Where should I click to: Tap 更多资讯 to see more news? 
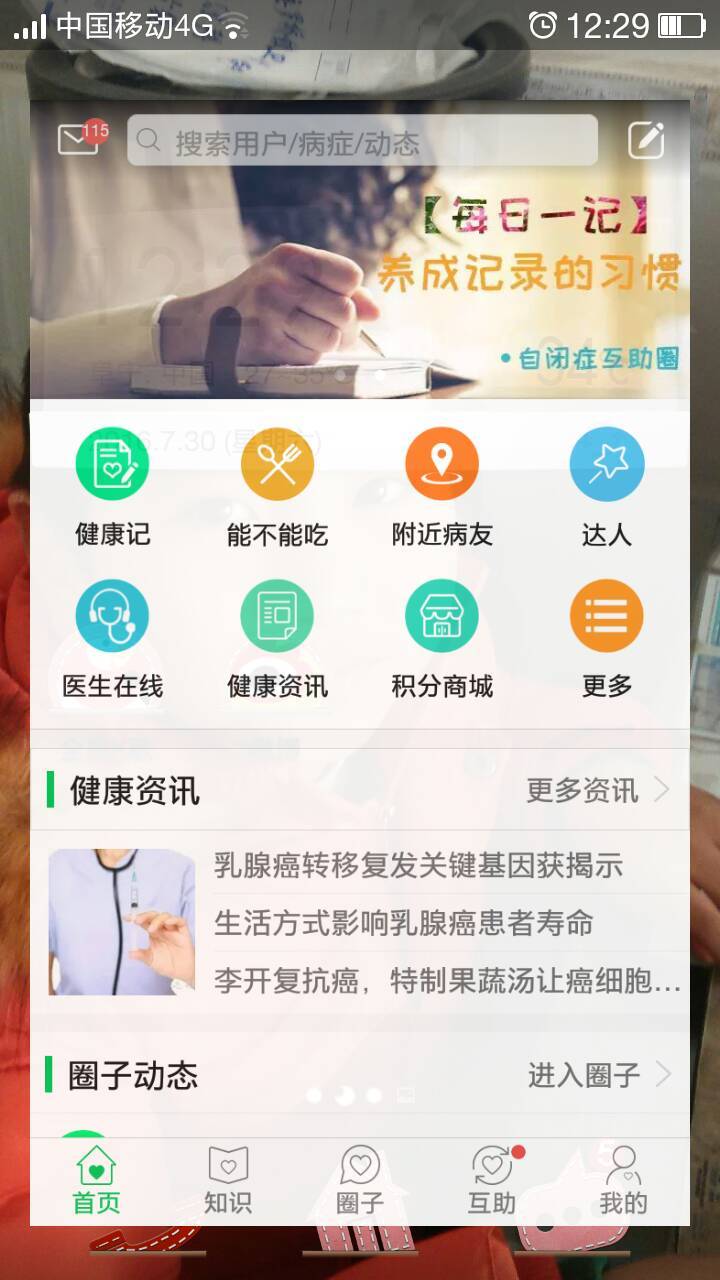pos(597,791)
